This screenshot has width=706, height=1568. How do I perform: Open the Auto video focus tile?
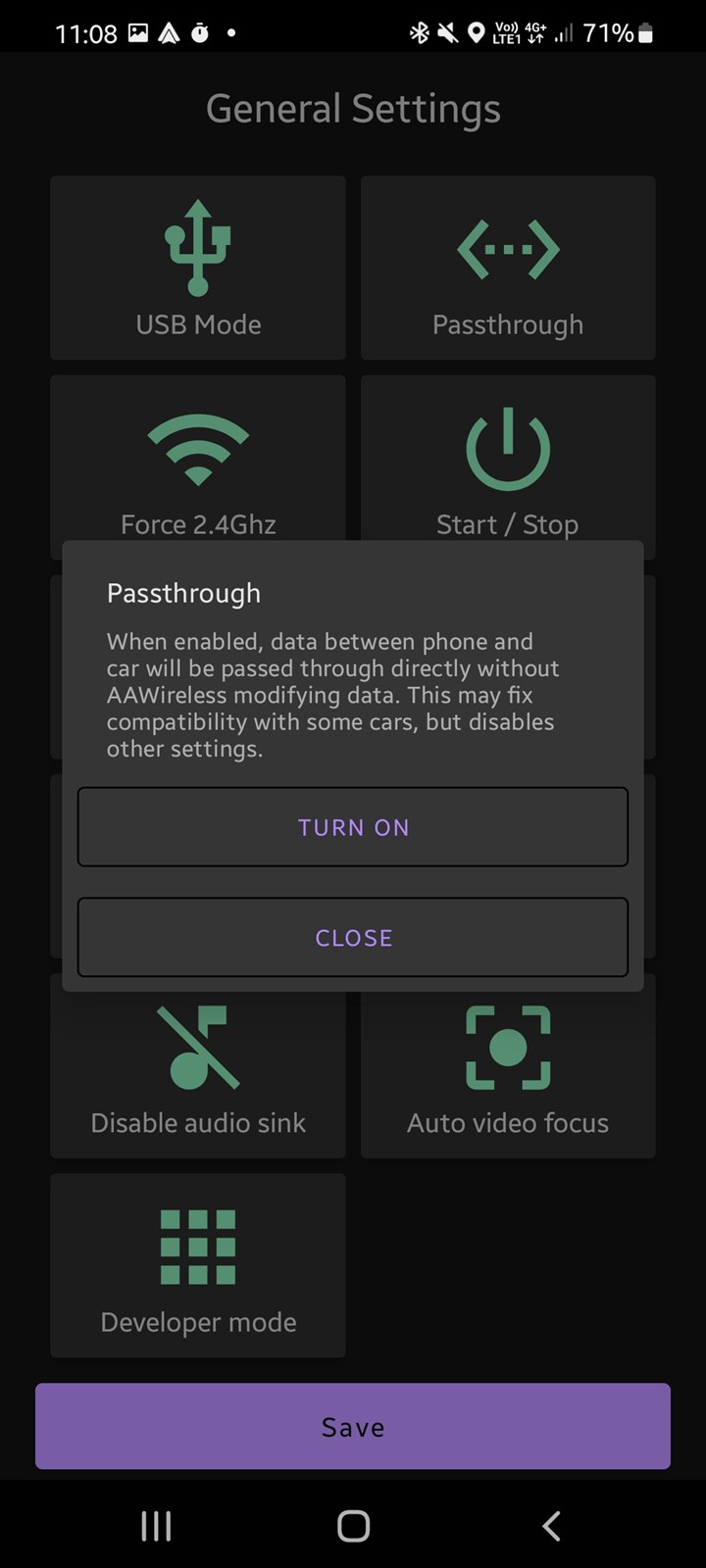(x=508, y=1075)
